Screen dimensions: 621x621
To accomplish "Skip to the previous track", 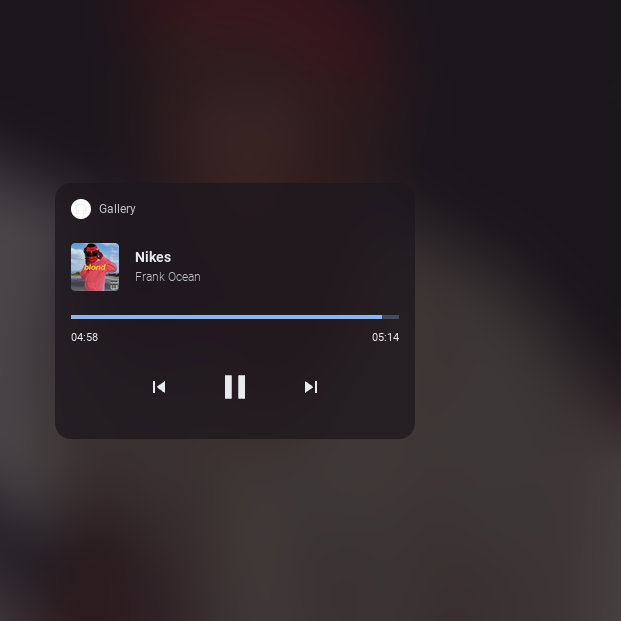I will (x=159, y=387).
